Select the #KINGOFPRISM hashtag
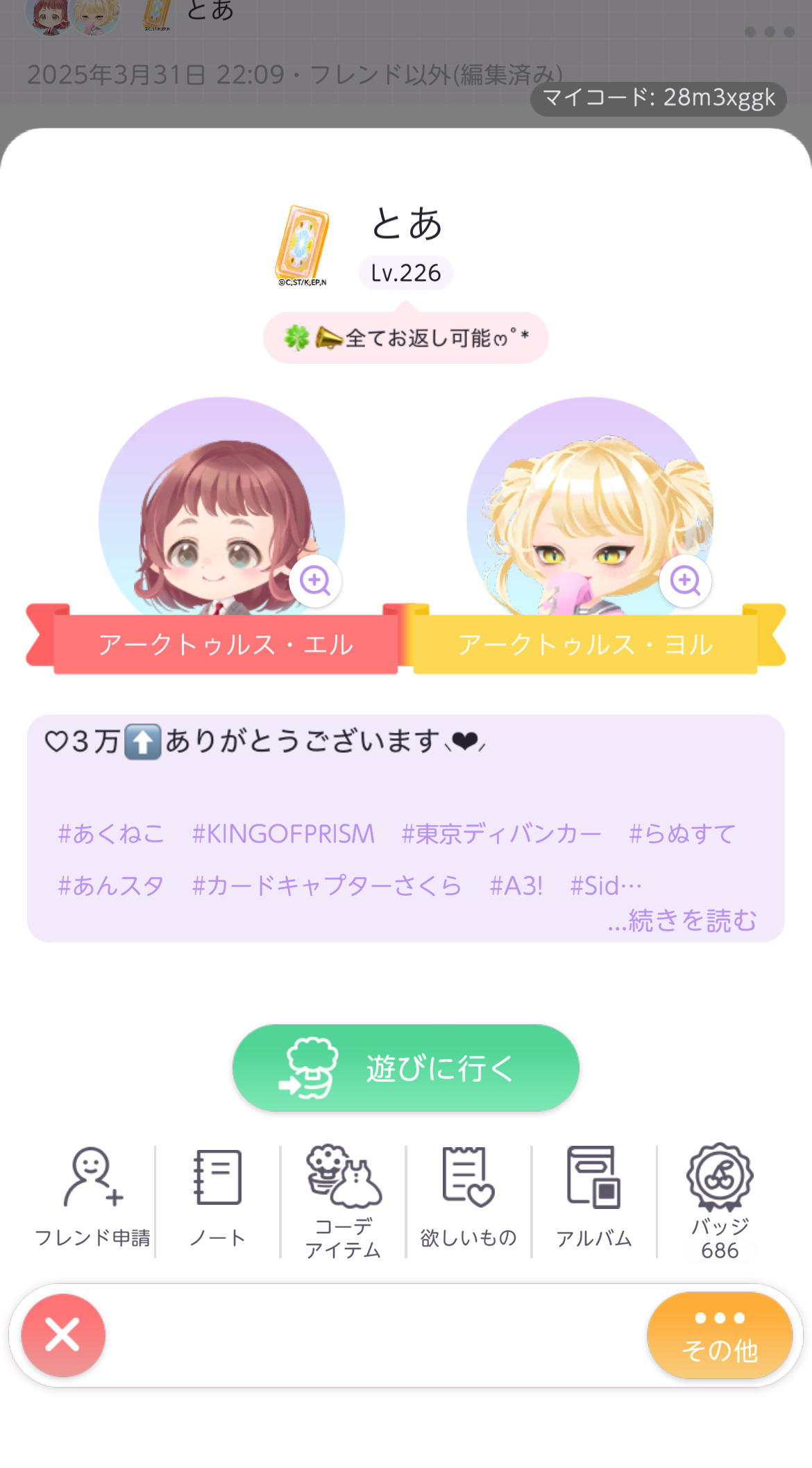The width and height of the screenshot is (812, 1468). [x=283, y=833]
